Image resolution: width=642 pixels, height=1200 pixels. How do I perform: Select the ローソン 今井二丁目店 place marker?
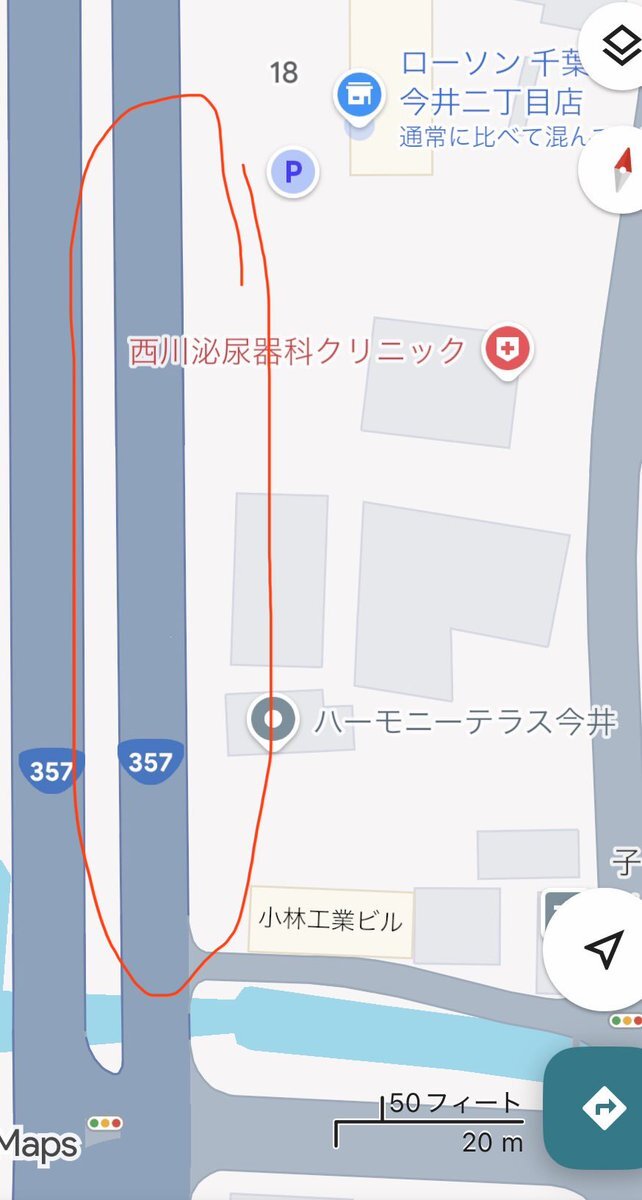click(x=354, y=99)
